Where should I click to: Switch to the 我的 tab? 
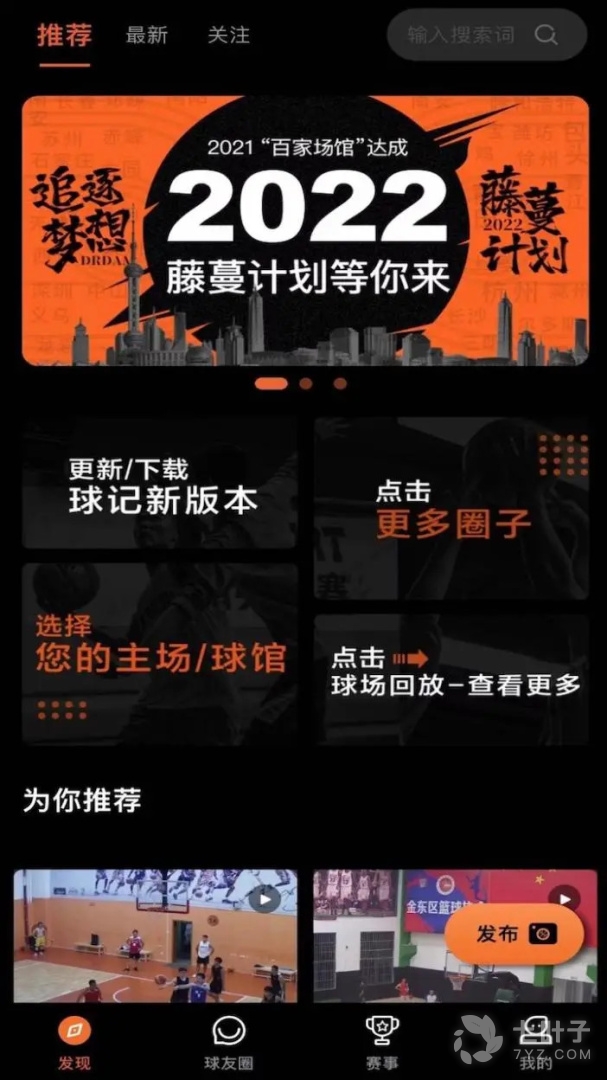pyautogui.click(x=536, y=1042)
